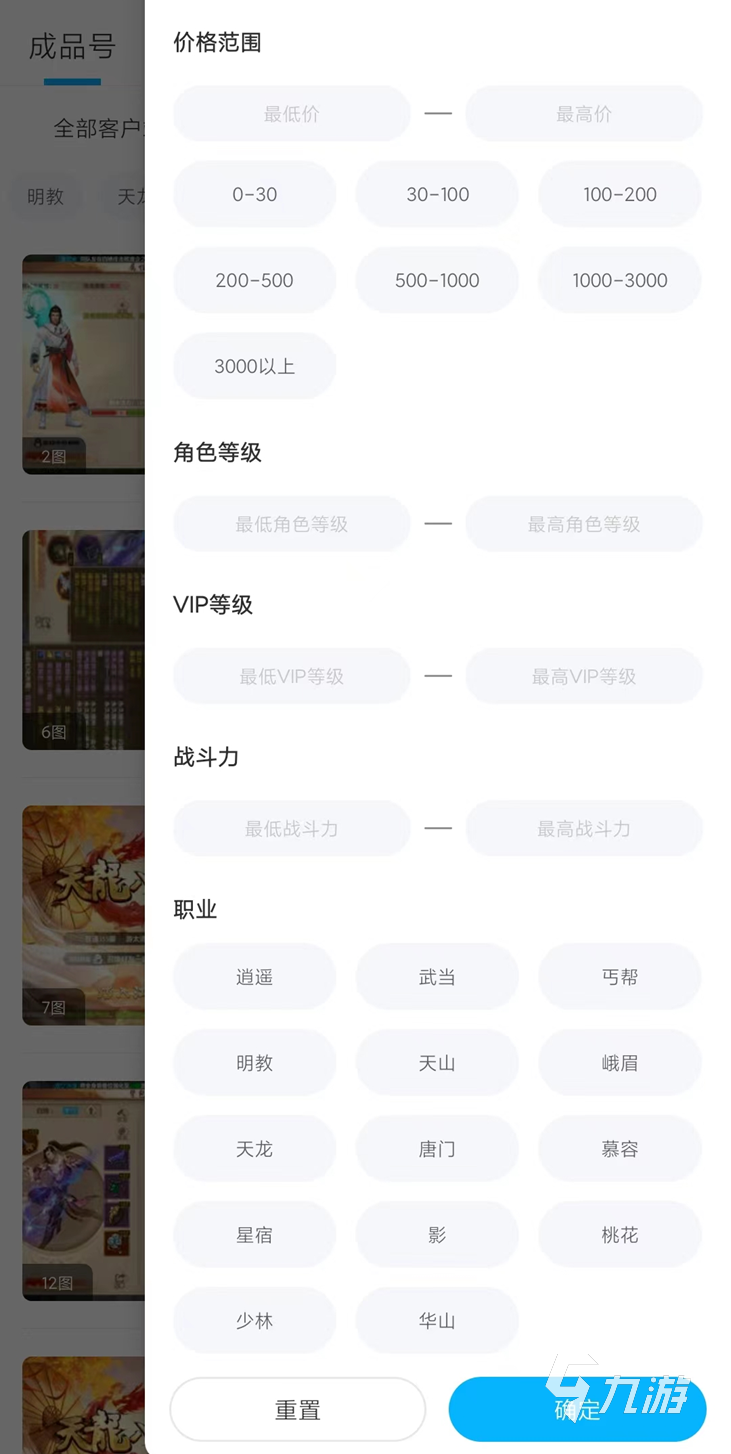Screen dimensions: 731x1454
Task: Tap the 最高价 maximum price field
Action: [584, 114]
